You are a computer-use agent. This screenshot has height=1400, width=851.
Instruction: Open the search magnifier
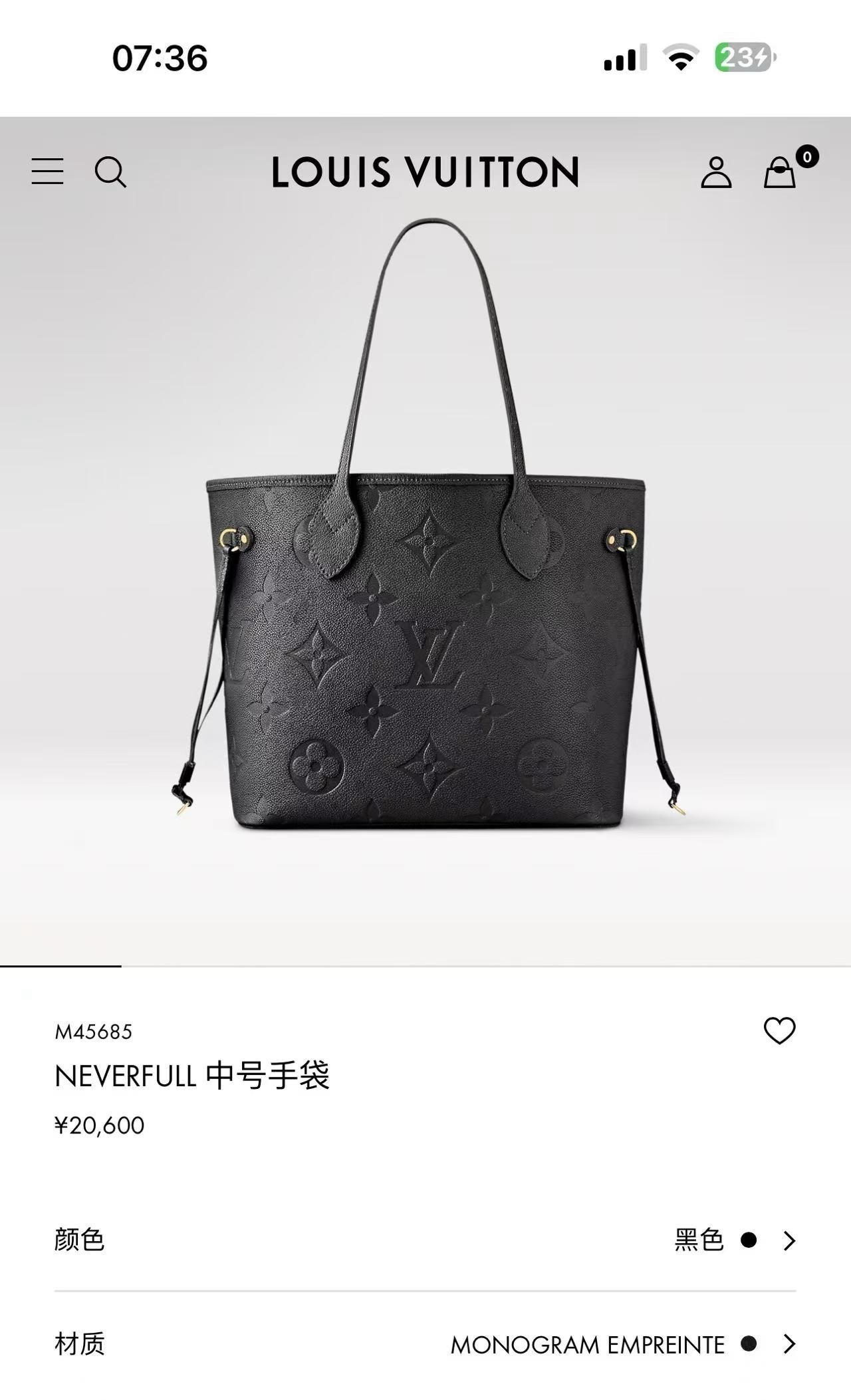coord(110,172)
